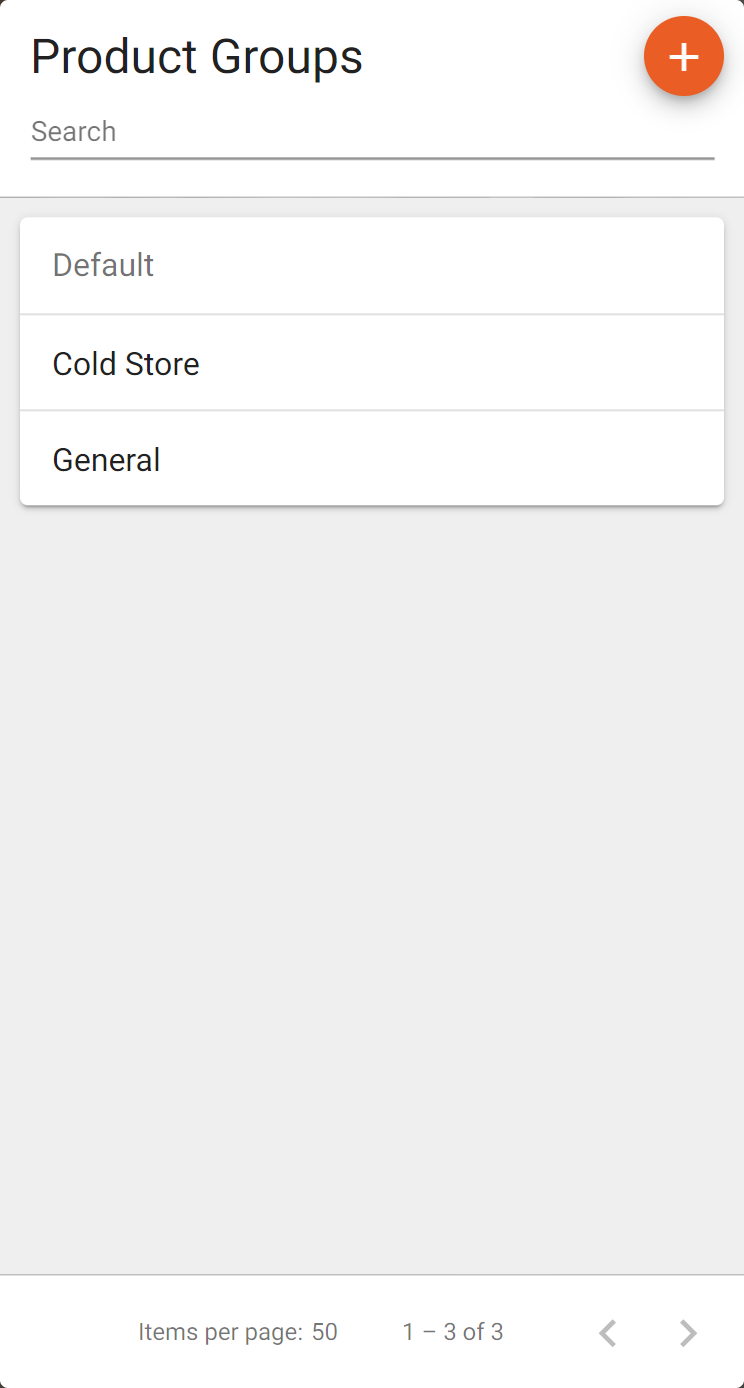Add a new product group
This screenshot has height=1388, width=744.
pos(683,57)
